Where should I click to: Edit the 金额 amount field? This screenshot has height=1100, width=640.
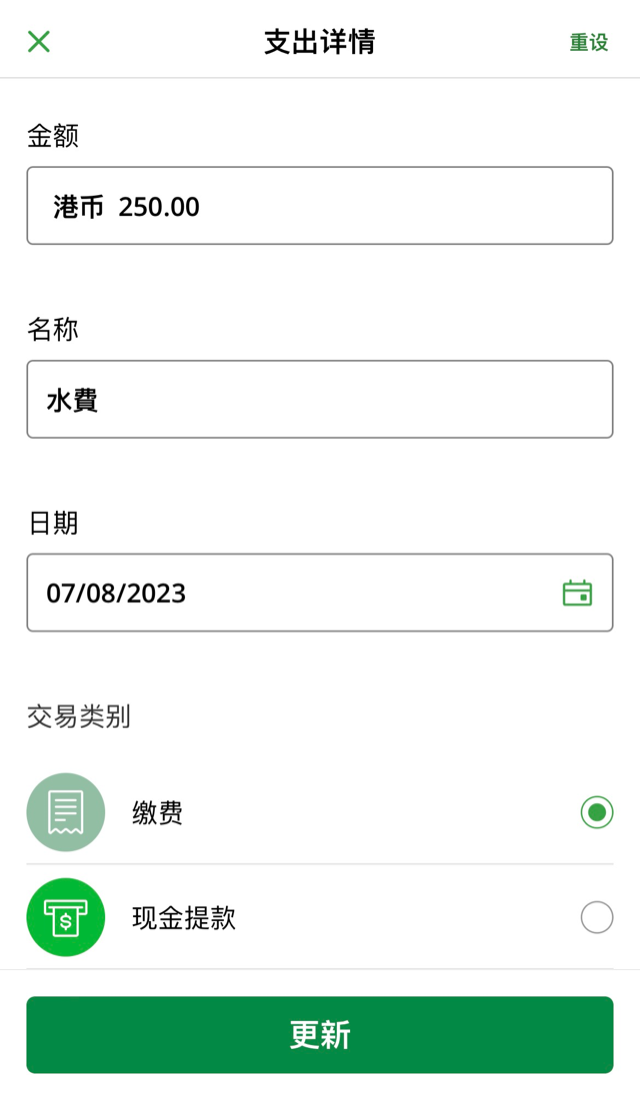coord(320,206)
